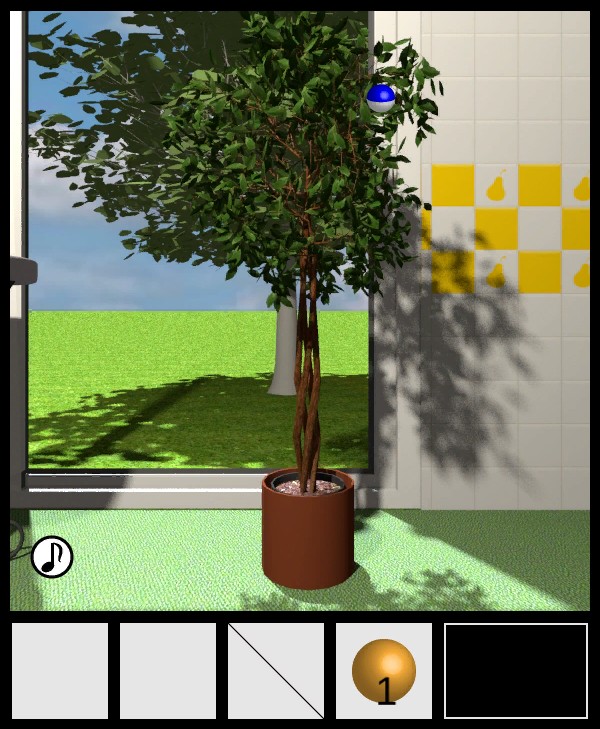
Task: Select the gold ball numbered 1
Action: [x=384, y=671]
